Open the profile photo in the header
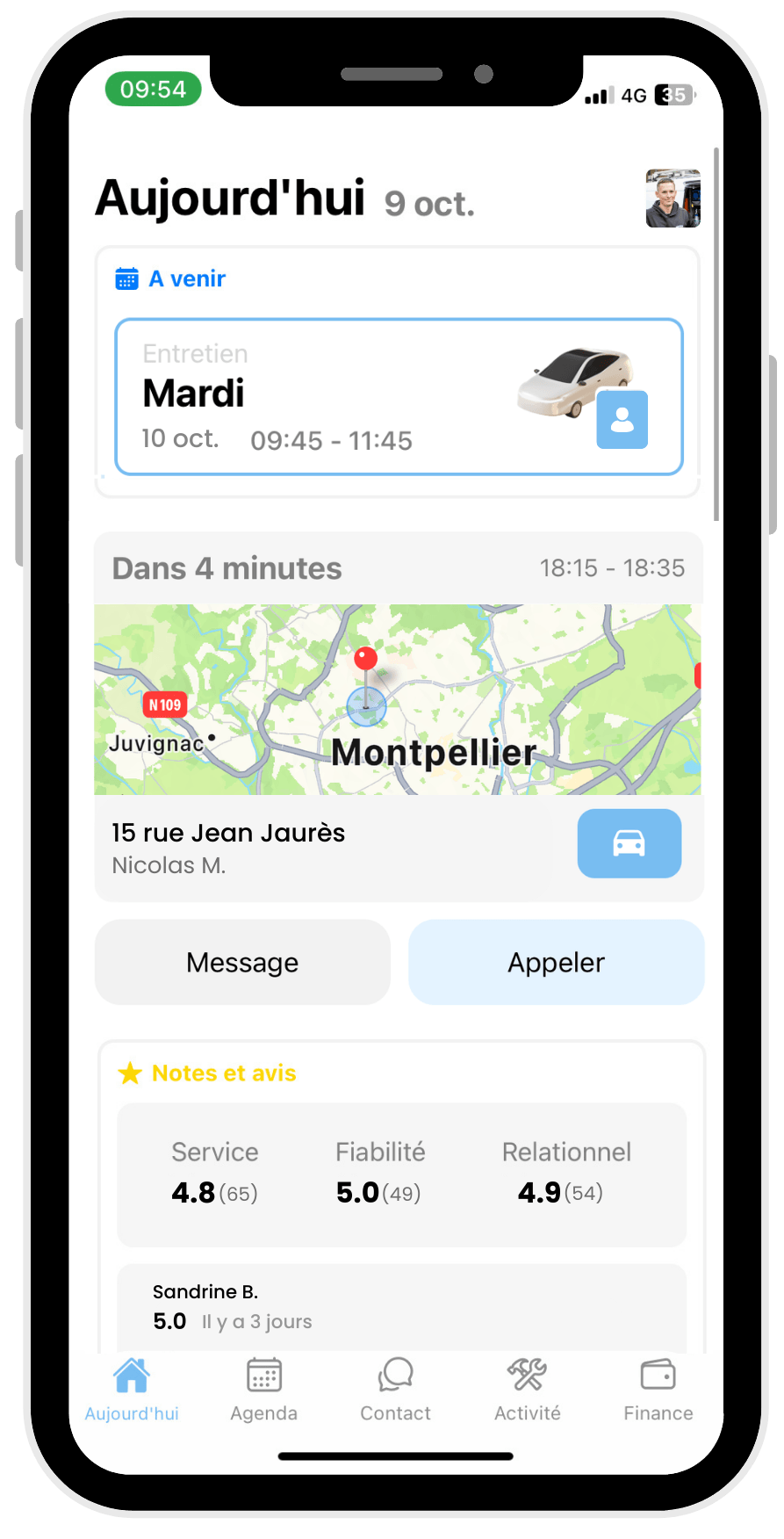Viewport: 784px width, 1539px height. (x=673, y=199)
